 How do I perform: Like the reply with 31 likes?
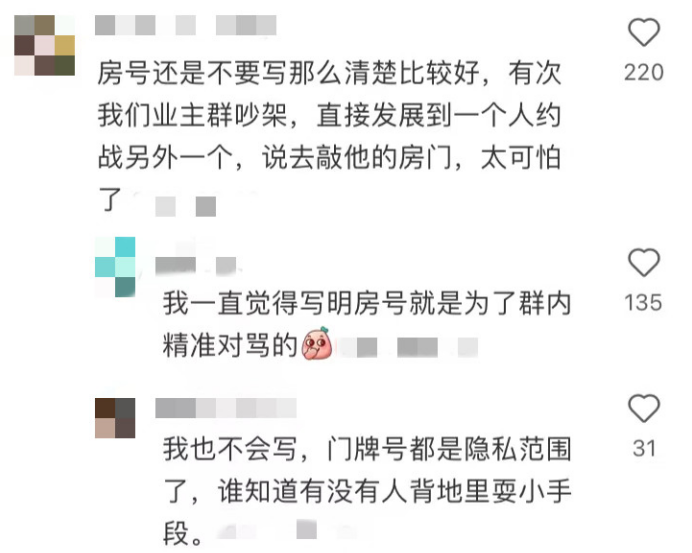643,408
